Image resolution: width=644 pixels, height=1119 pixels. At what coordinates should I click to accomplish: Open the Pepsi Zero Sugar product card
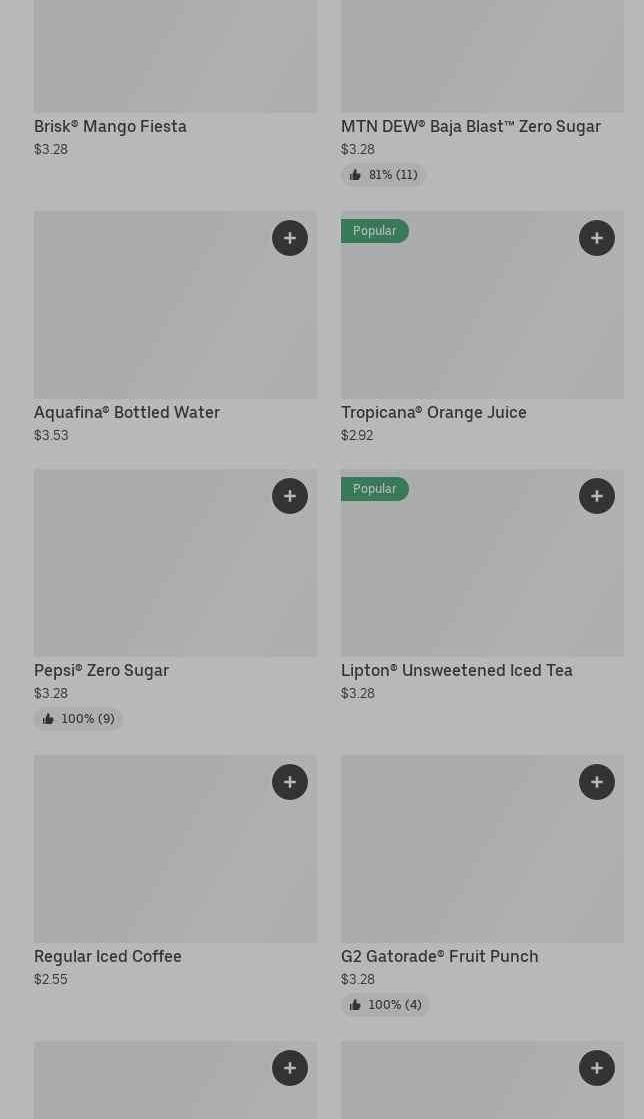(101, 670)
